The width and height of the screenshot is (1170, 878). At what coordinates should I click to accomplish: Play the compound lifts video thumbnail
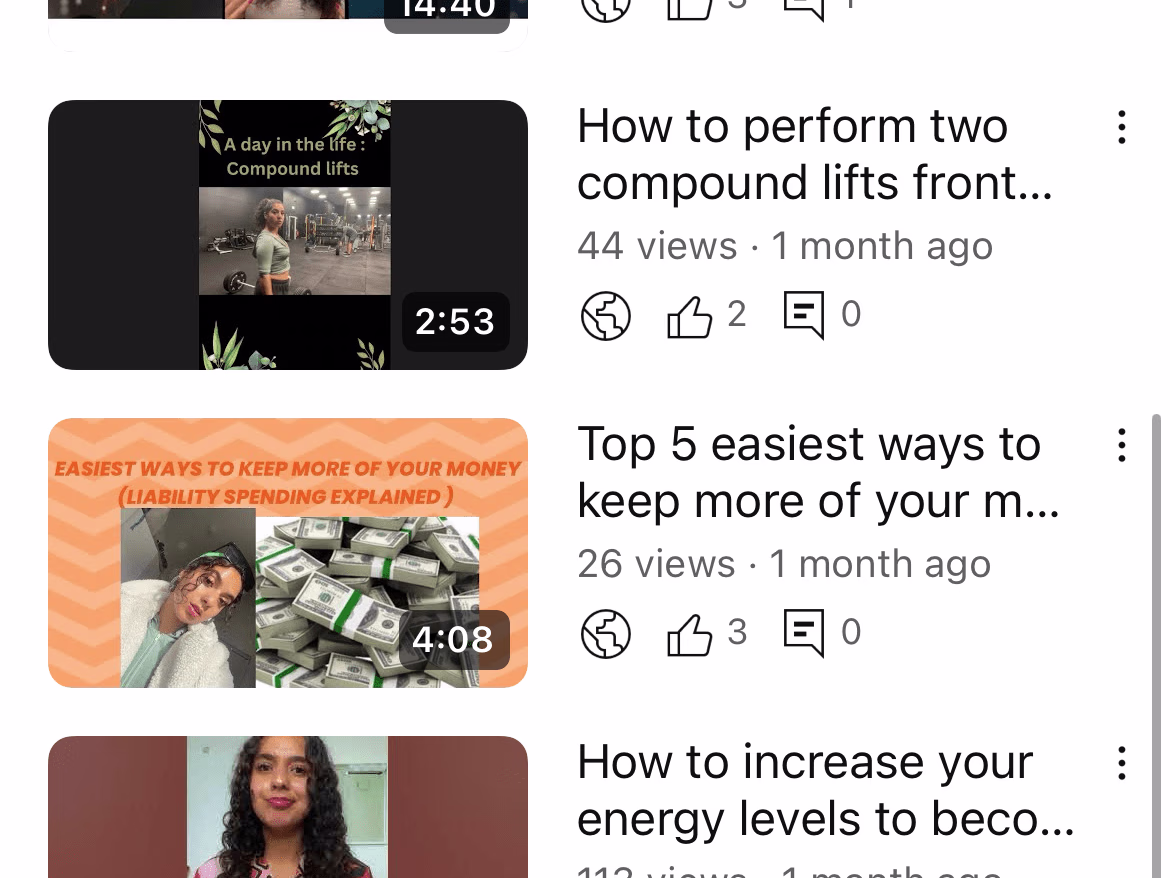click(x=288, y=235)
